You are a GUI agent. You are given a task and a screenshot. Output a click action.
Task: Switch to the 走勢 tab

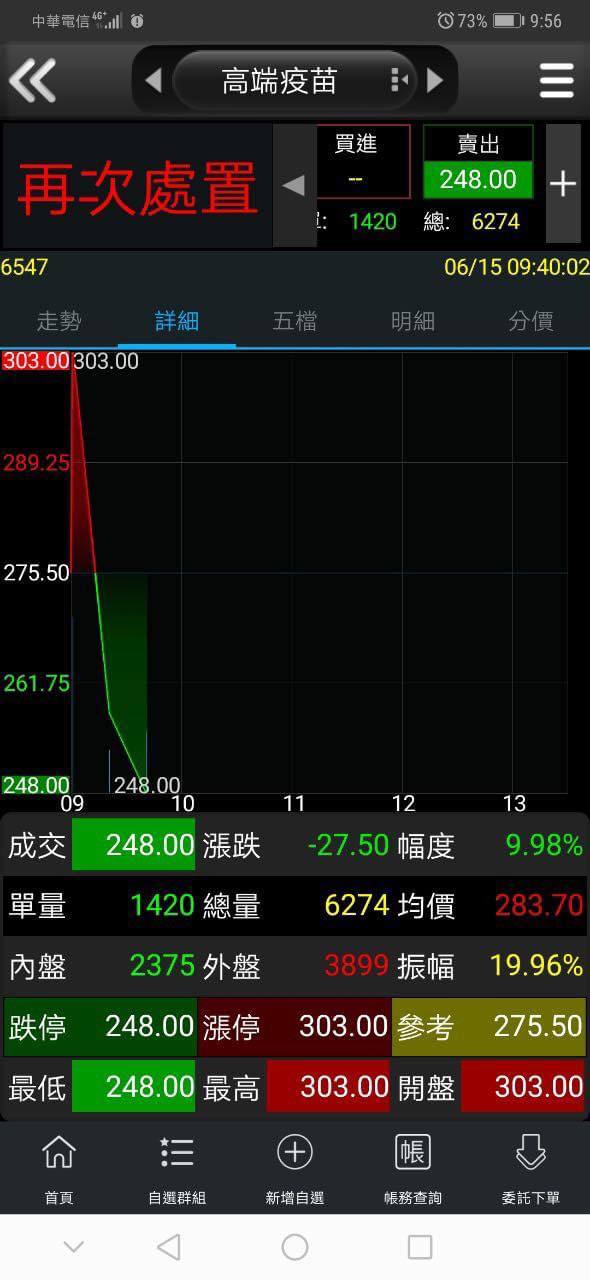(59, 321)
